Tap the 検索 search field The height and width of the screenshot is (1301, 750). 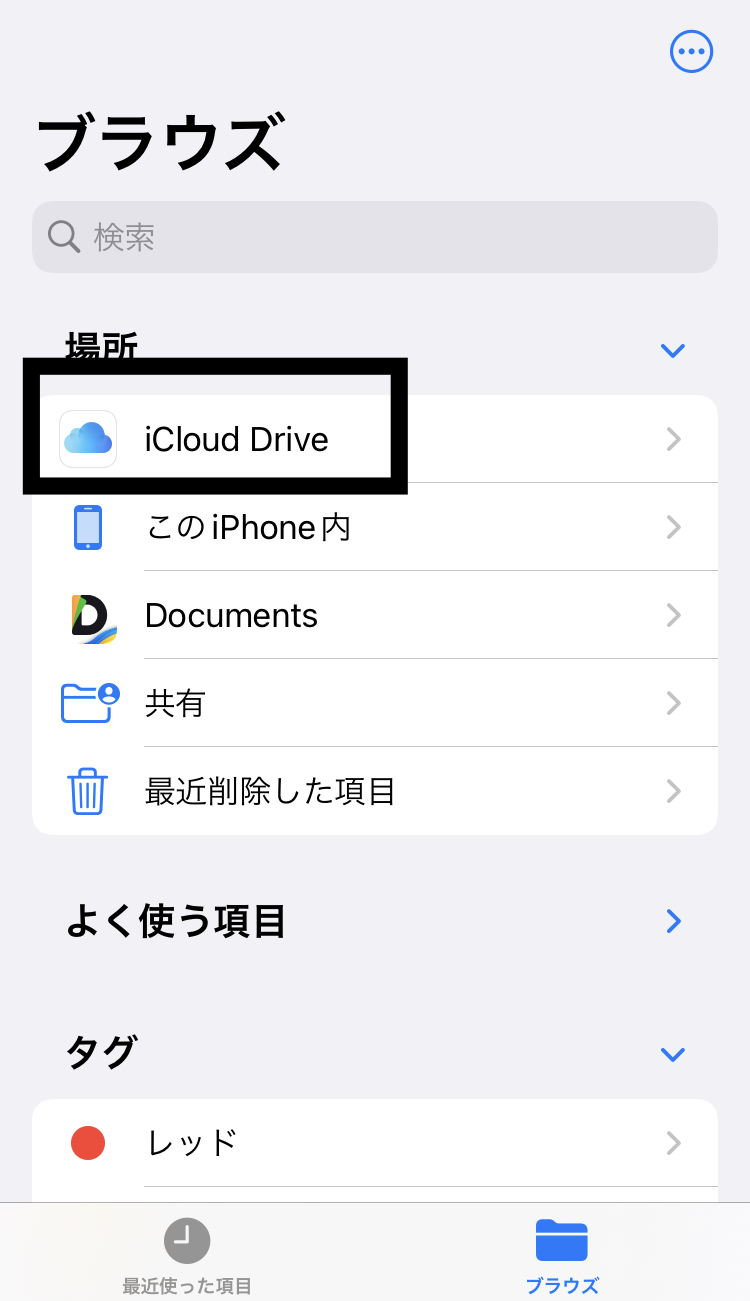(x=375, y=237)
